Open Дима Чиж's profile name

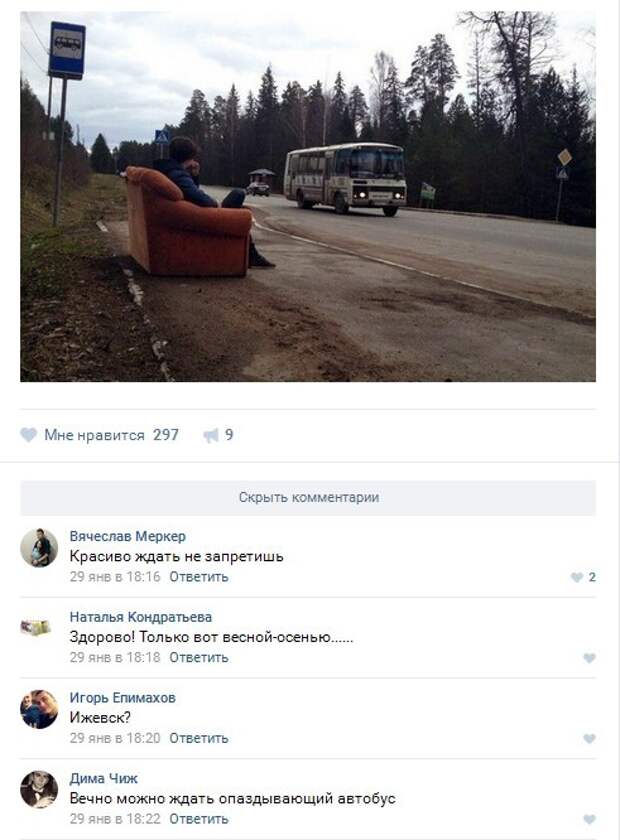(103, 778)
